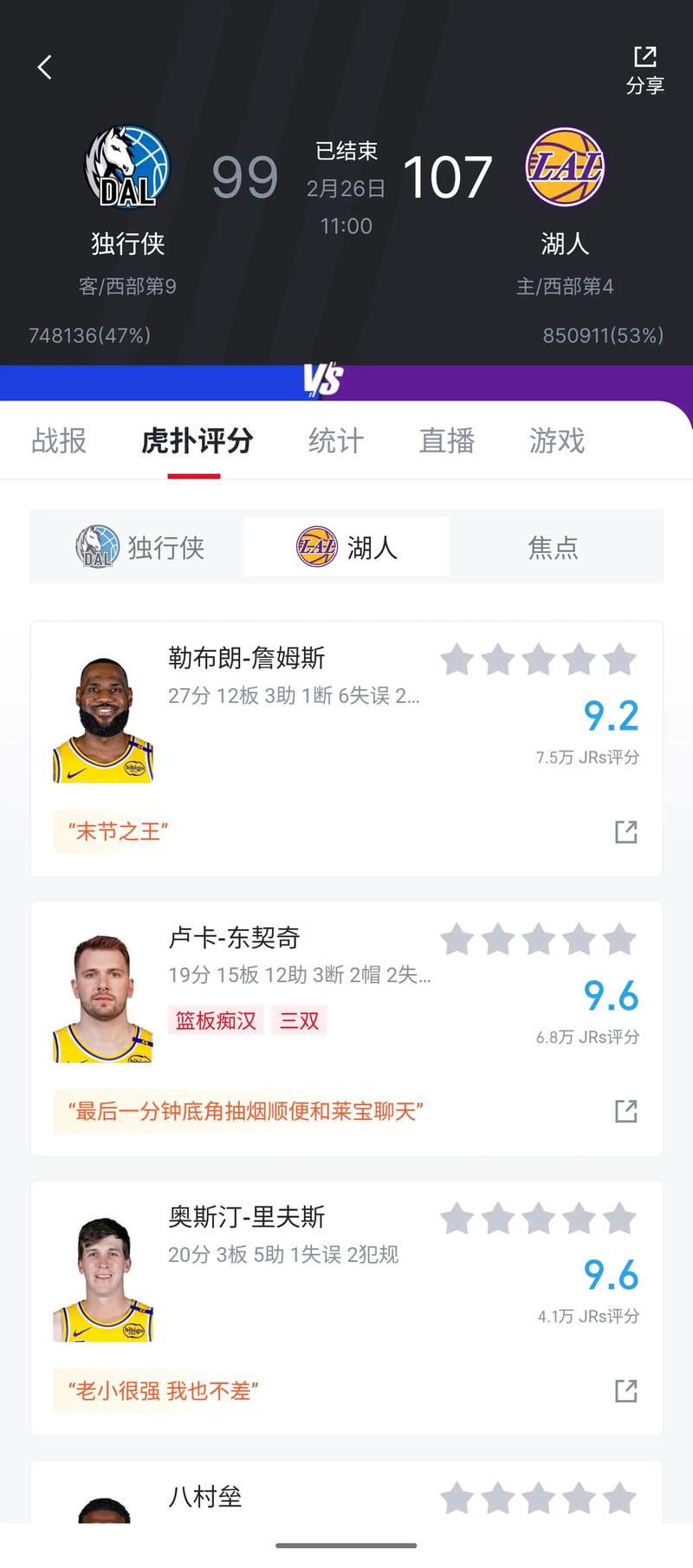The width and height of the screenshot is (693, 1568).
Task: Open the 游戏 games section
Action: click(x=556, y=442)
